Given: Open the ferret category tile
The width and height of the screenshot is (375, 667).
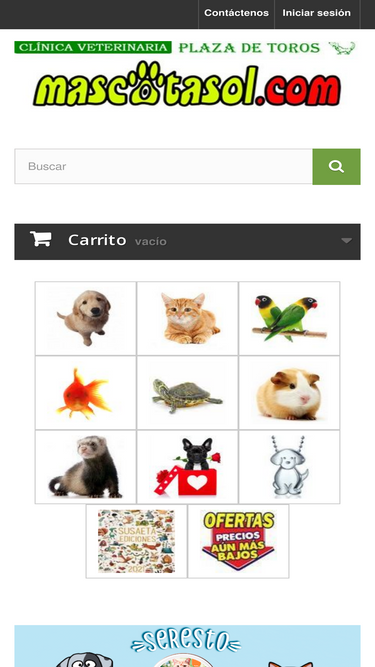Looking at the screenshot, I should [85, 467].
